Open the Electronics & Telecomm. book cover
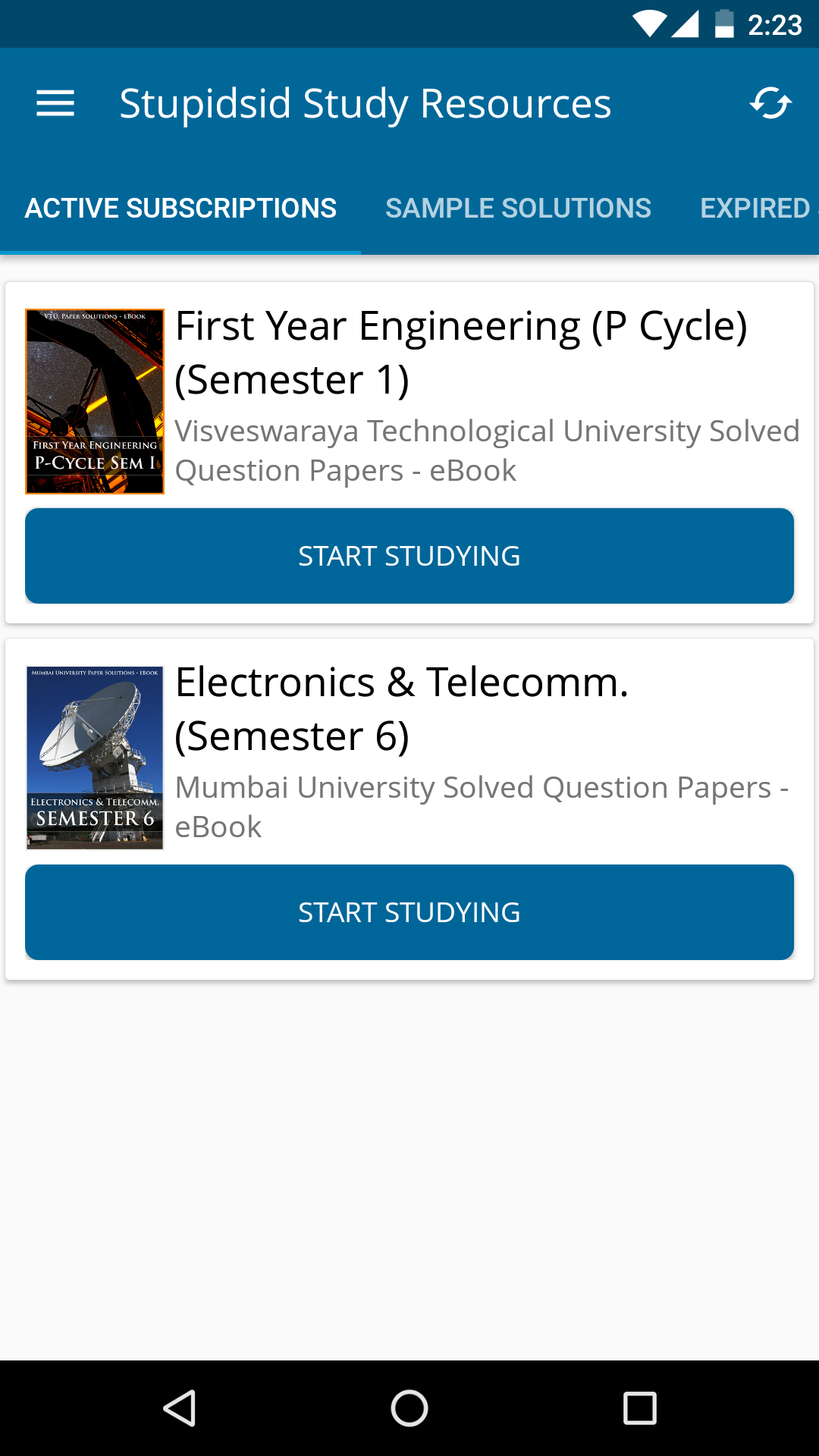This screenshot has width=819, height=1456. point(95,758)
